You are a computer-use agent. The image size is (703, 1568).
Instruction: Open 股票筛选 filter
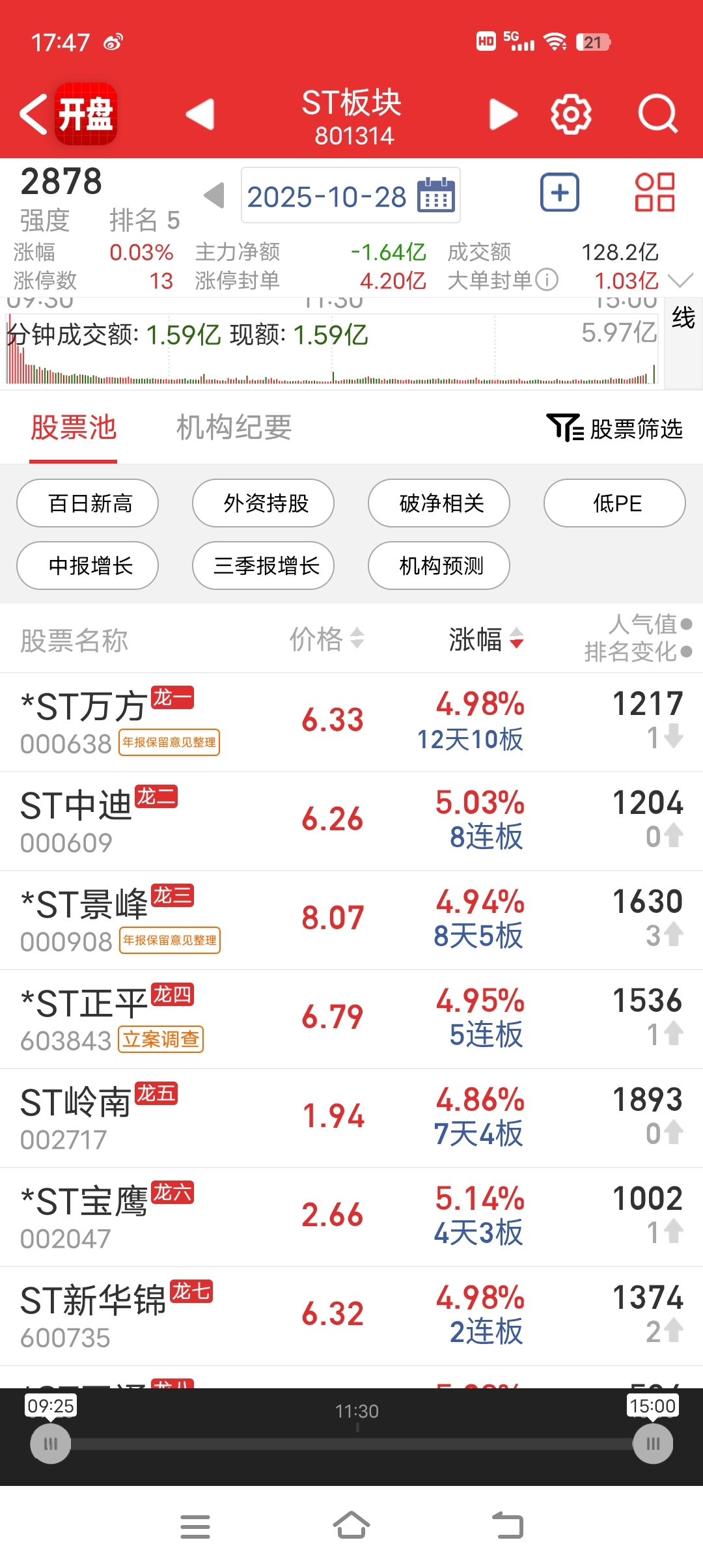point(614,428)
